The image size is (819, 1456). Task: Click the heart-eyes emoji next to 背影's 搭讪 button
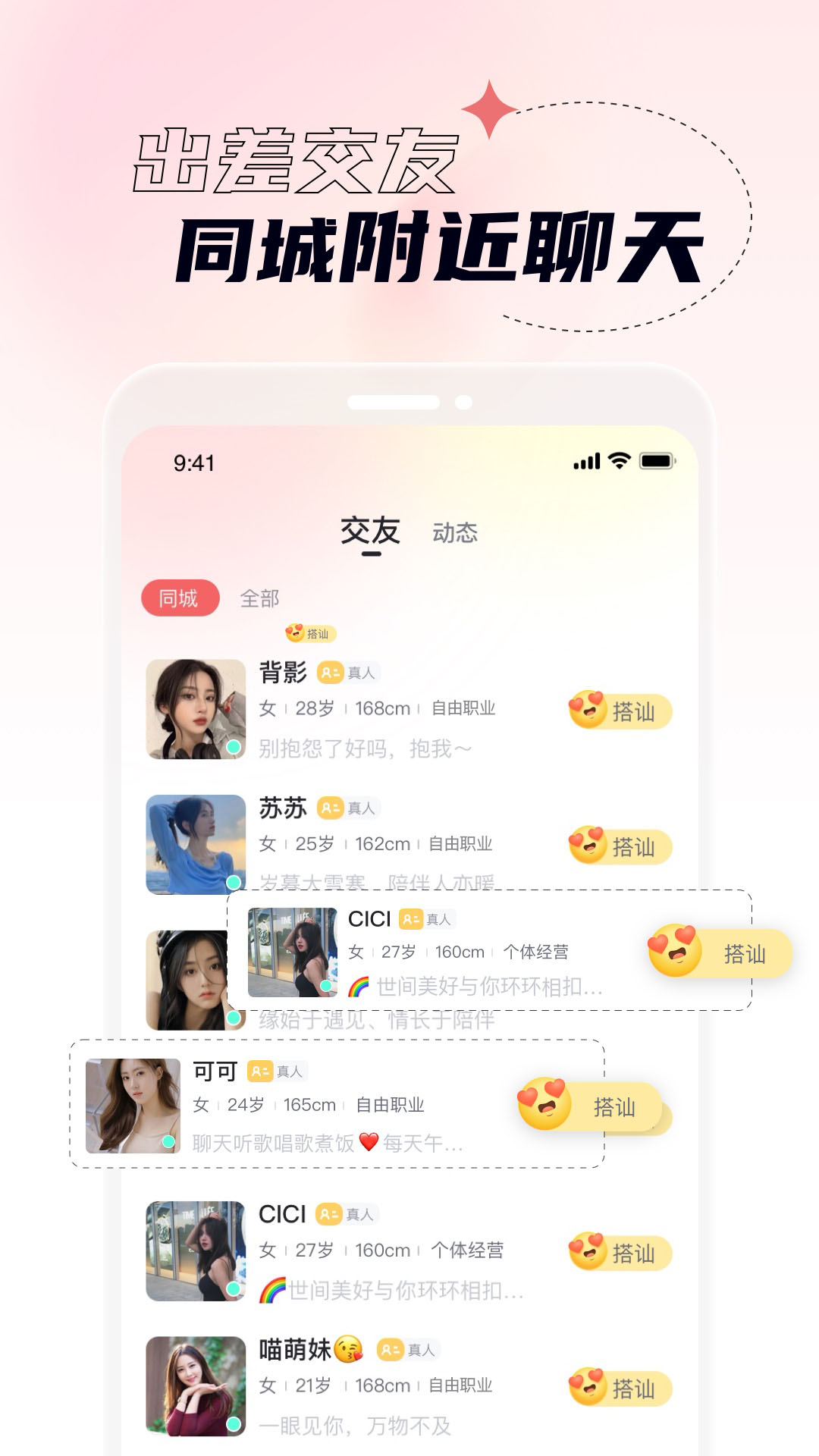pyautogui.click(x=588, y=709)
